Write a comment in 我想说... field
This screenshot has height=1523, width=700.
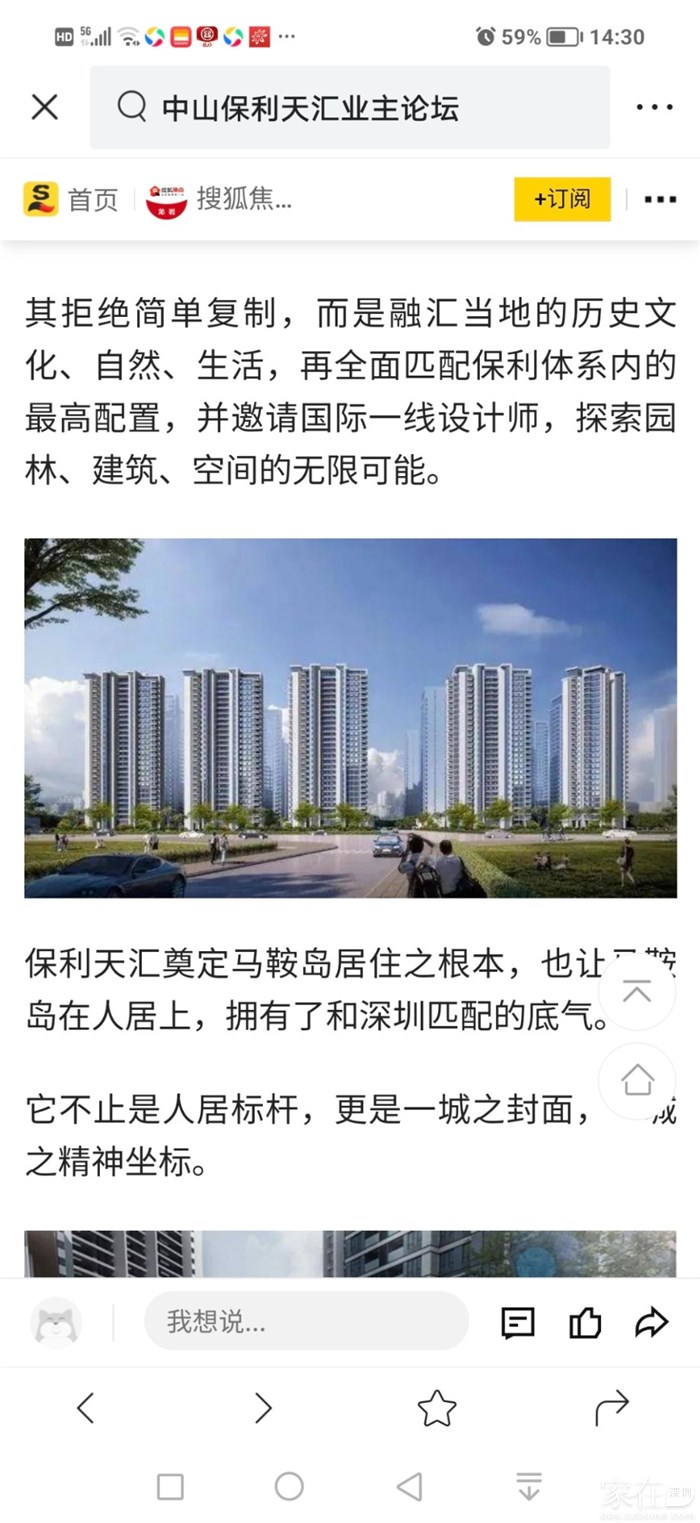pyautogui.click(x=306, y=1322)
